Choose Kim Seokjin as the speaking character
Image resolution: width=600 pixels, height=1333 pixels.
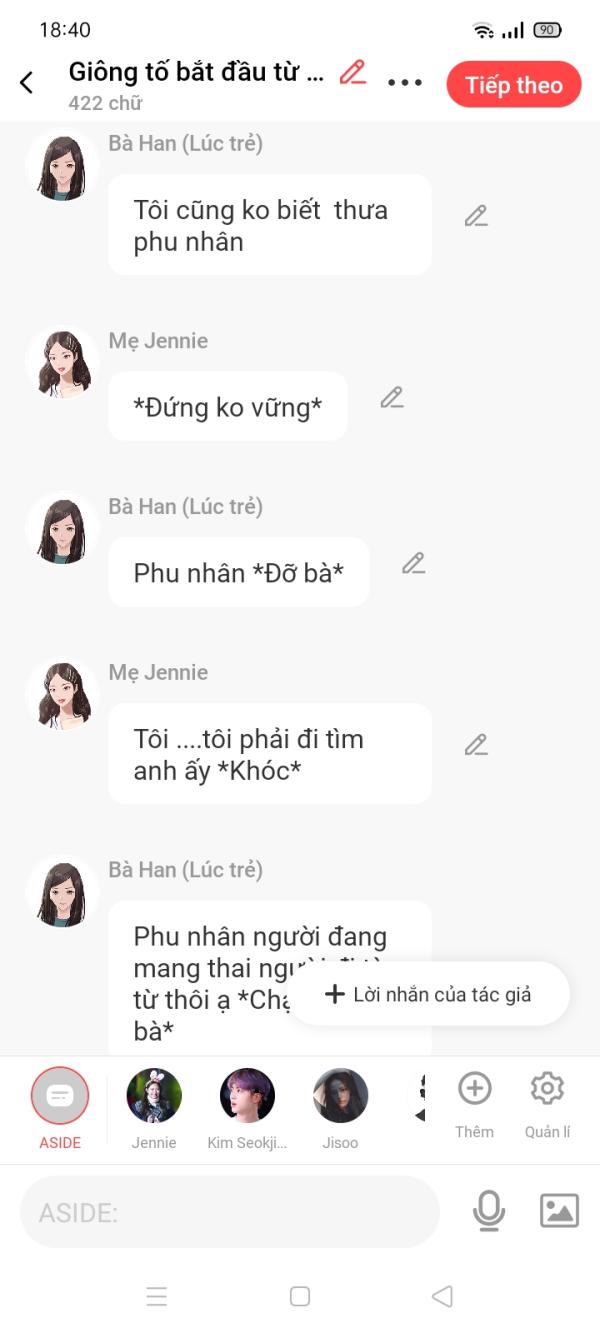247,1097
